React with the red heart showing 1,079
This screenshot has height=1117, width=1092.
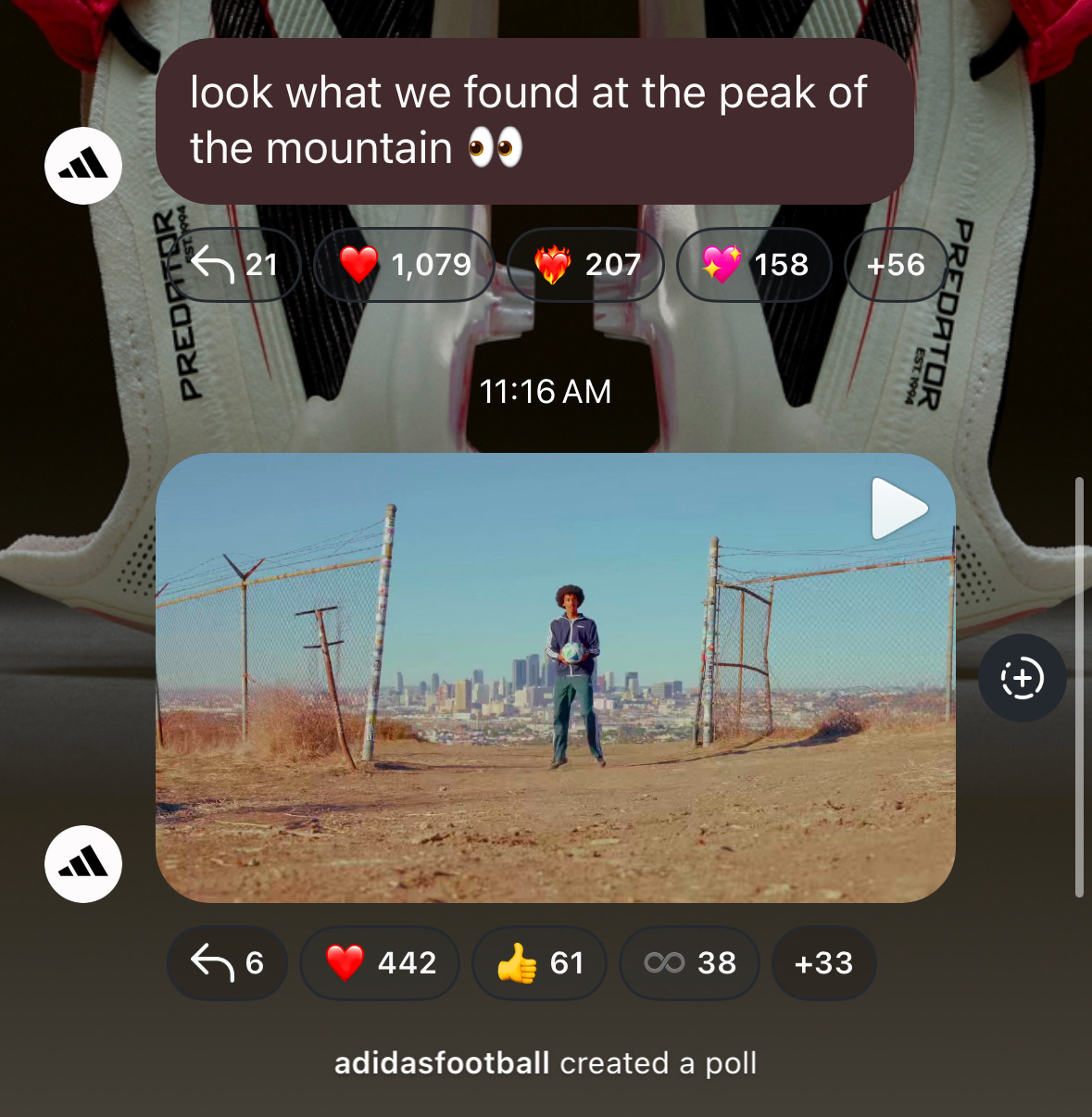coord(405,266)
